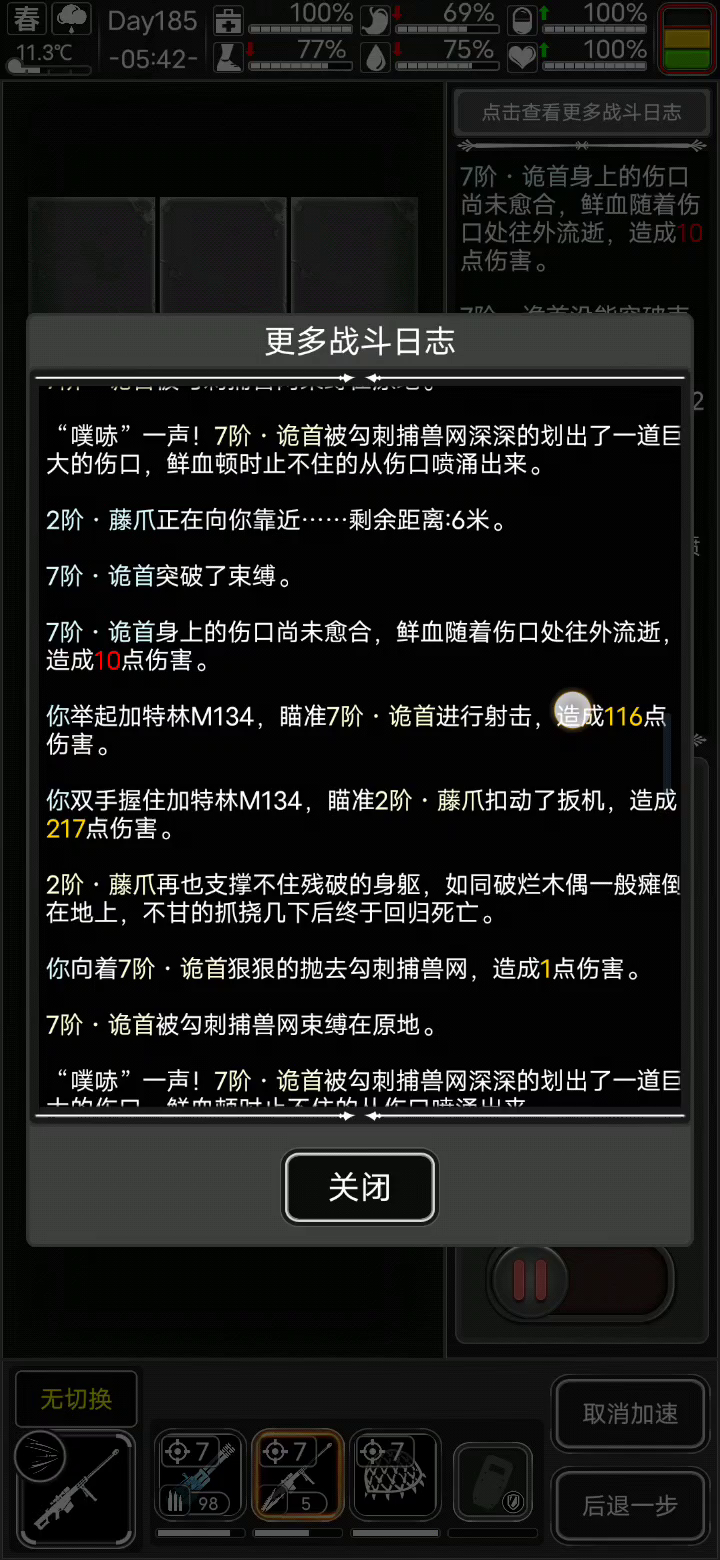Tap 点击查看更多战斗日志 button

click(x=582, y=113)
